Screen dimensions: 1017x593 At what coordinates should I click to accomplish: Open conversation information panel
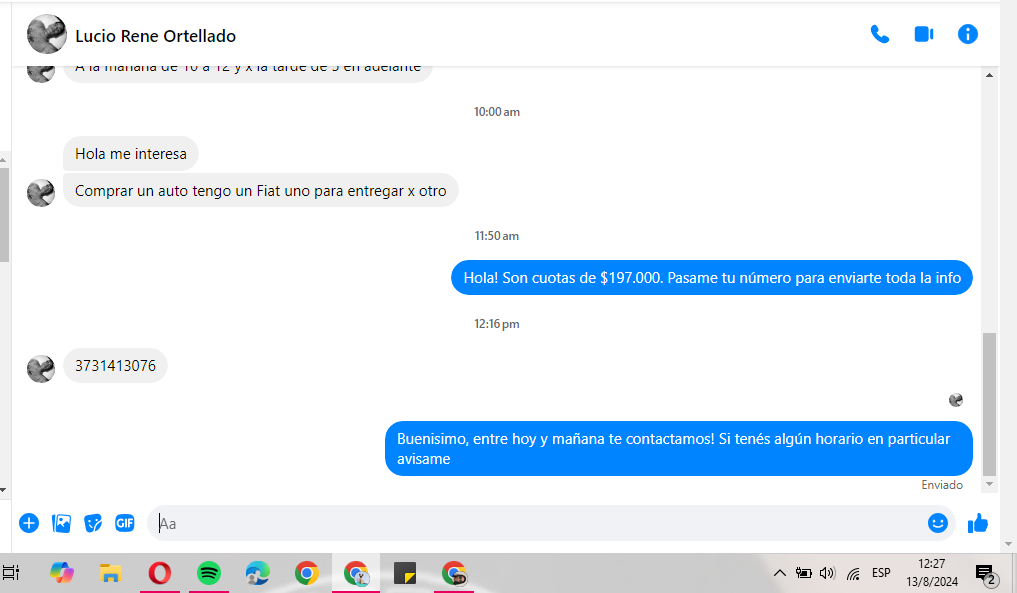tap(967, 34)
